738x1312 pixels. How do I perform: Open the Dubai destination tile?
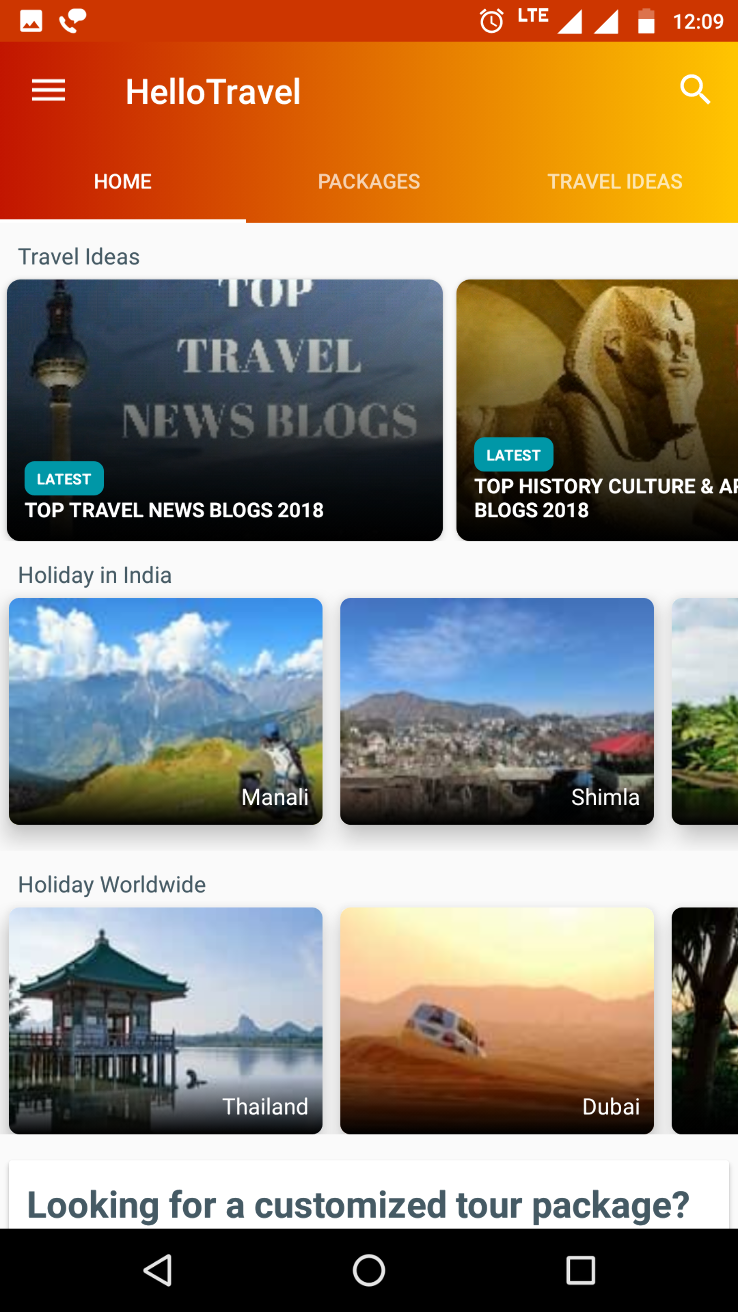point(497,1020)
